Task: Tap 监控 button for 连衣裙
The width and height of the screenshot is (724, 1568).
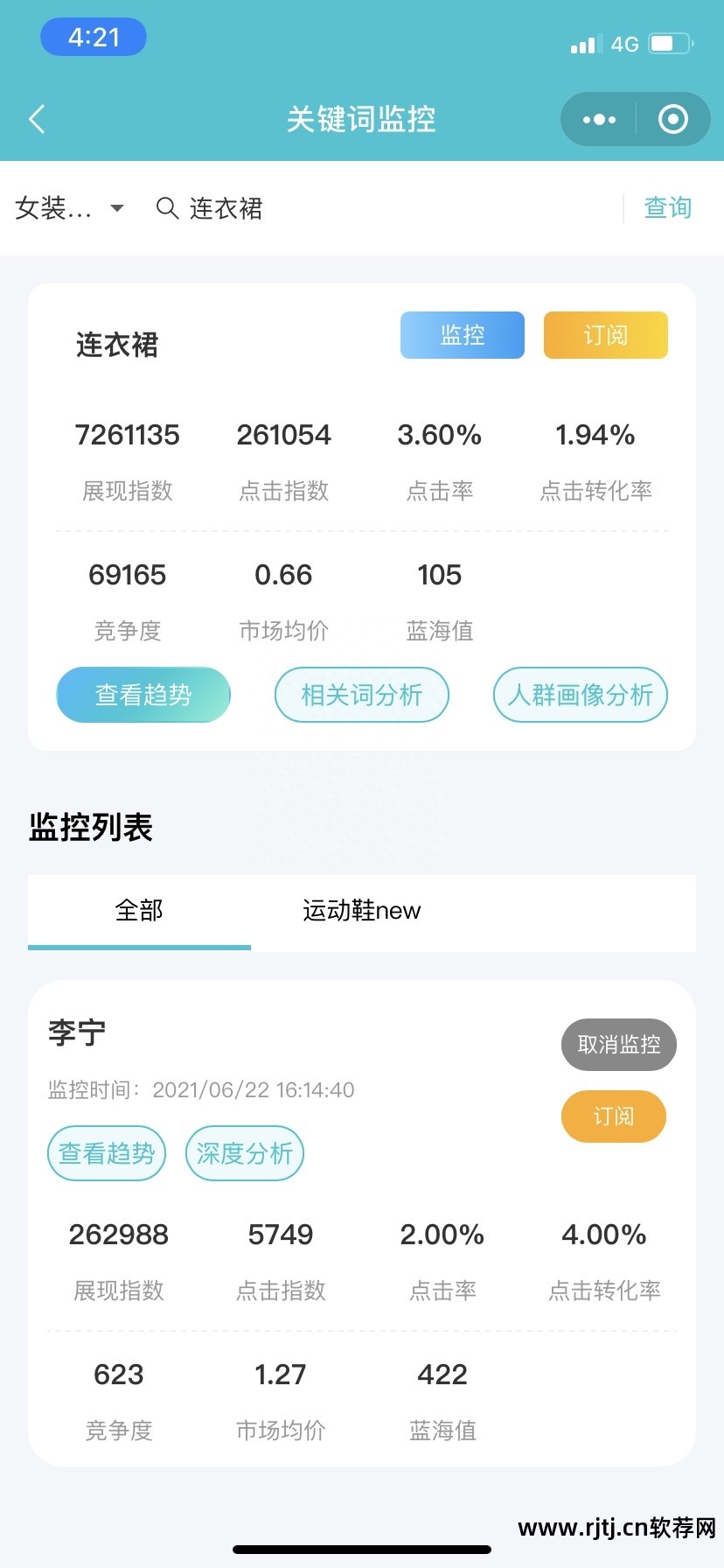Action: pyautogui.click(x=462, y=335)
